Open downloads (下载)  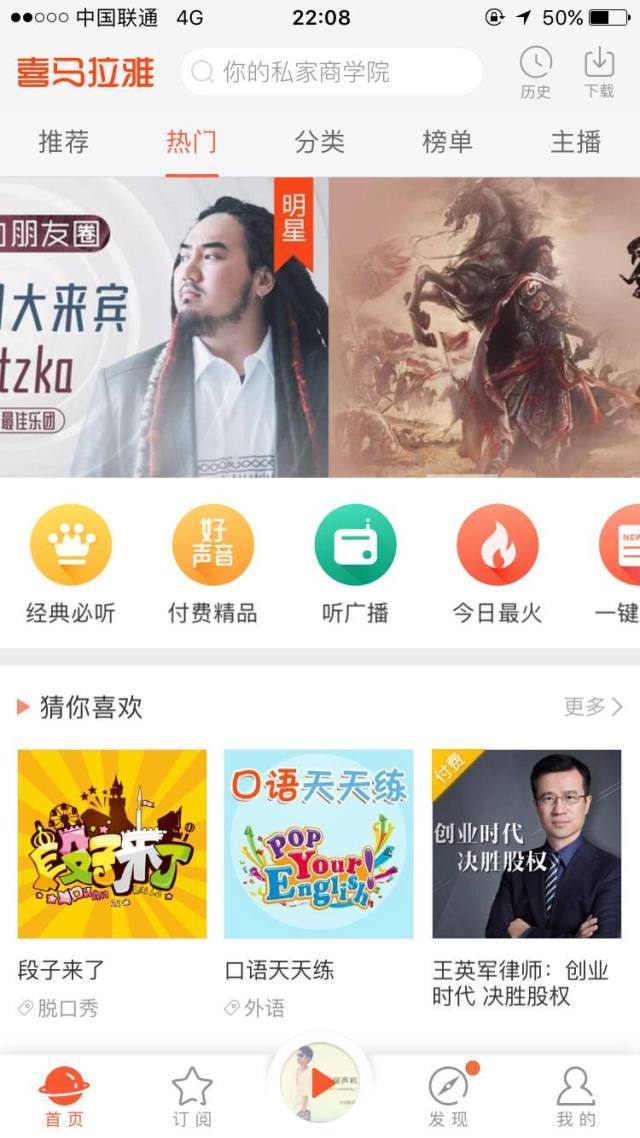(599, 72)
